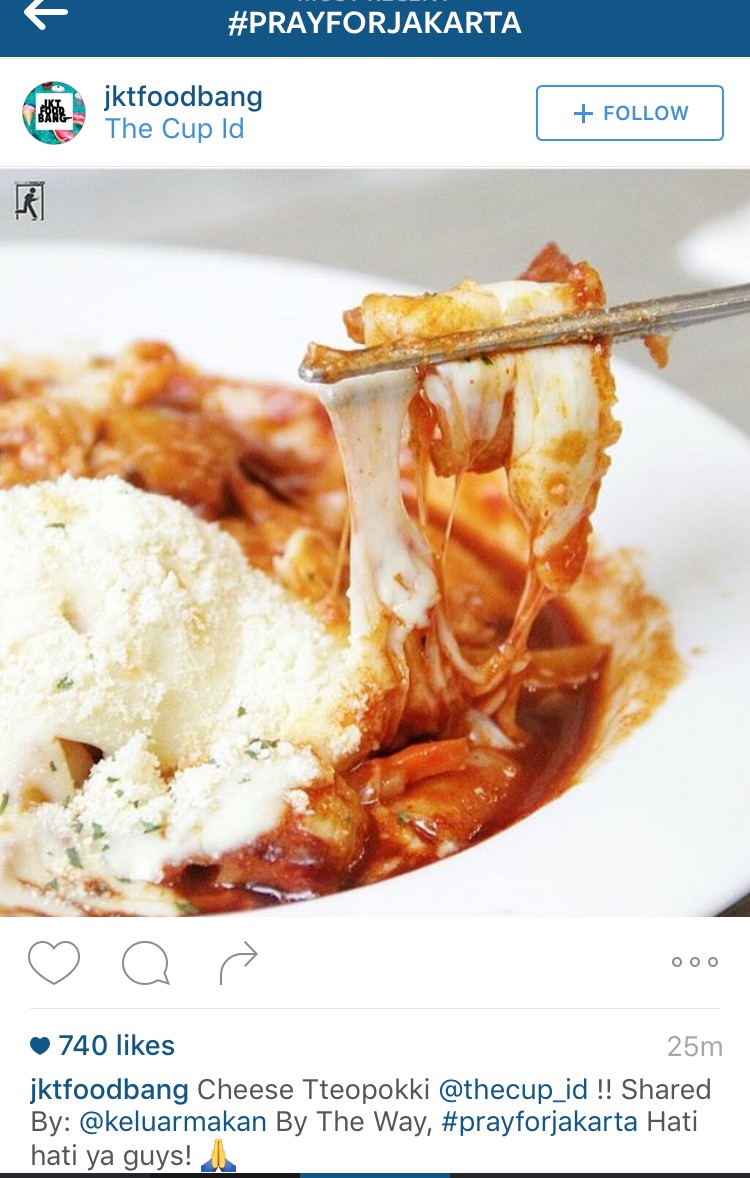The image size is (750, 1178).
Task: Open jktfoodbang's profile picture
Action: tap(54, 113)
